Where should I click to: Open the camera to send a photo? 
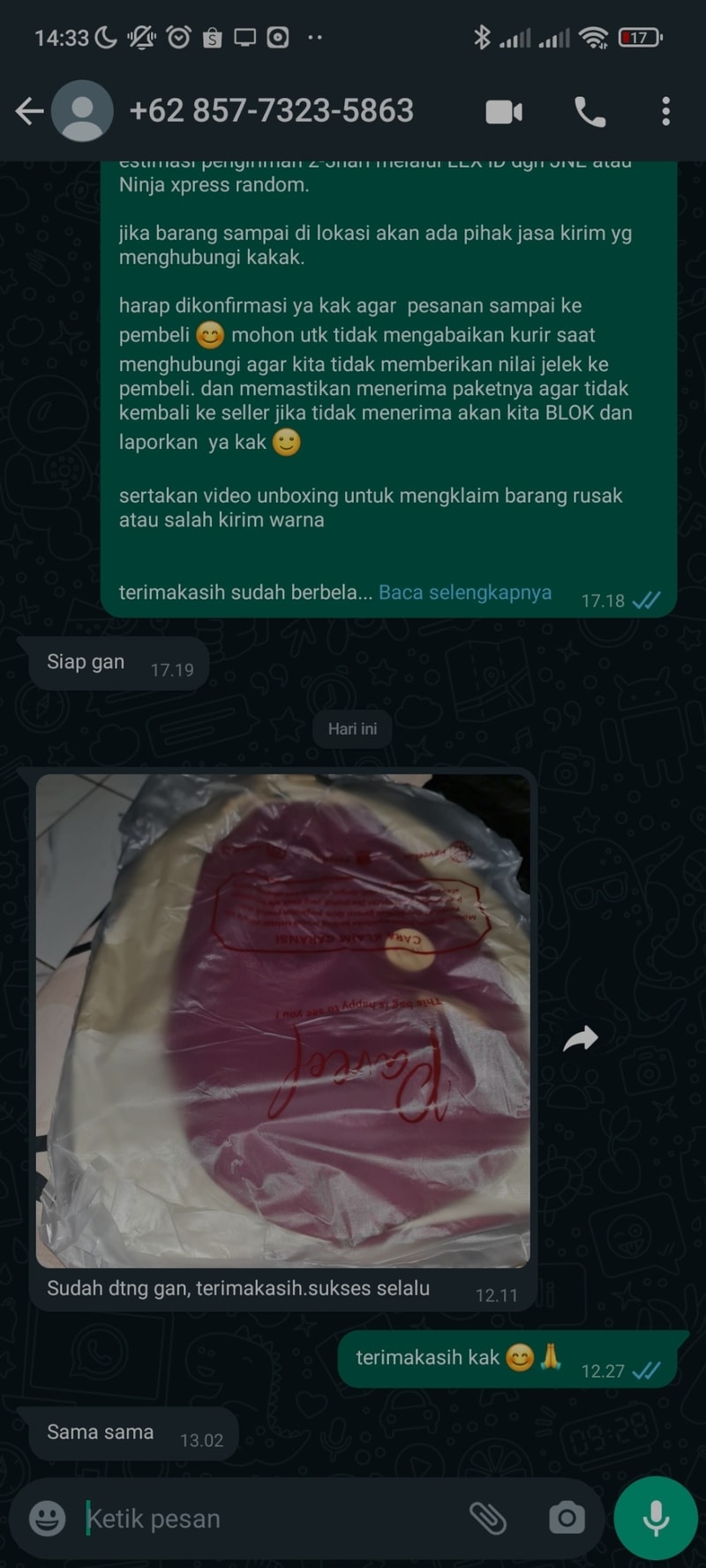click(566, 1519)
